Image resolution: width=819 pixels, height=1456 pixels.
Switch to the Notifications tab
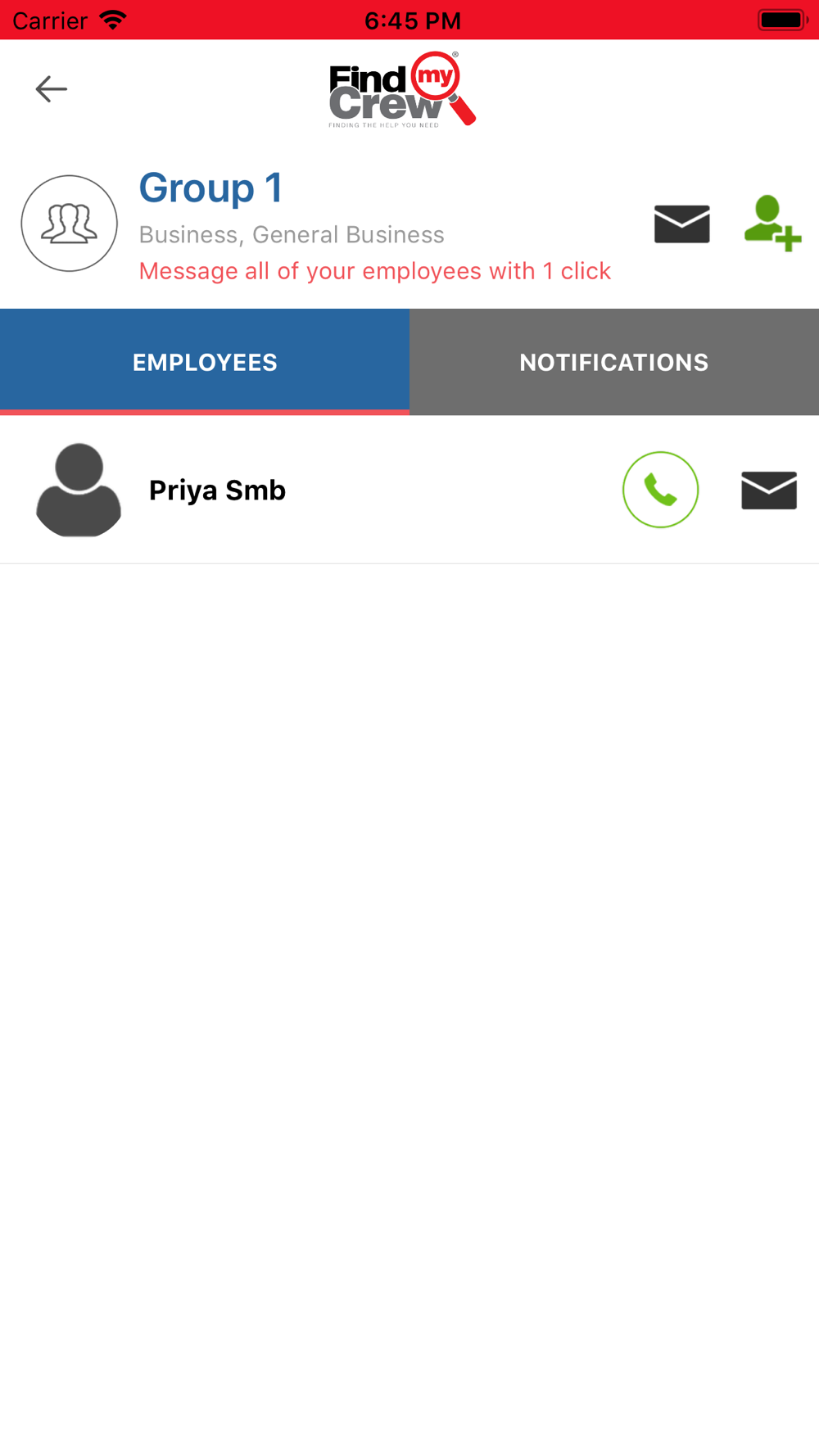point(614,362)
